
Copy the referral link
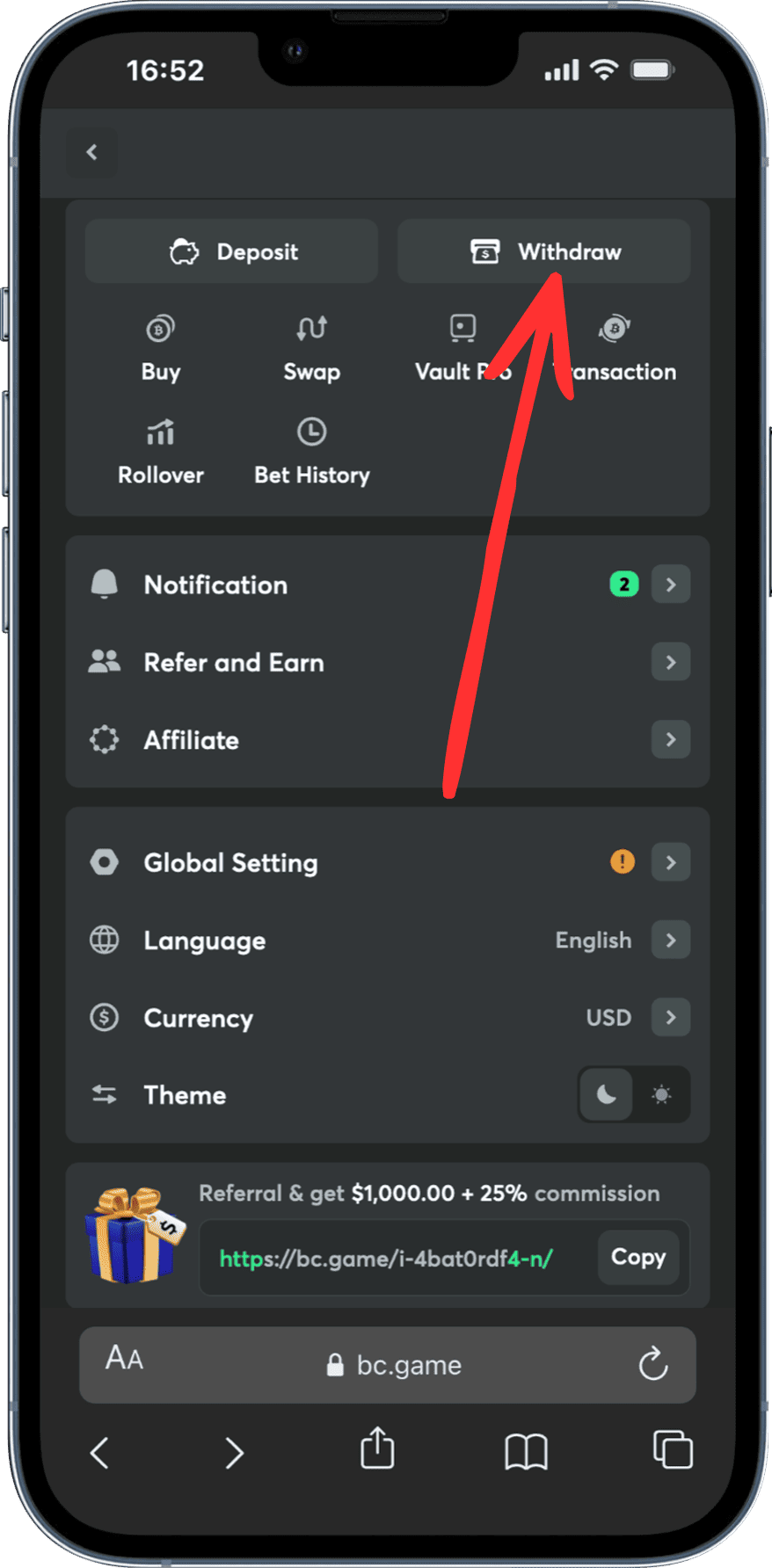click(638, 1258)
